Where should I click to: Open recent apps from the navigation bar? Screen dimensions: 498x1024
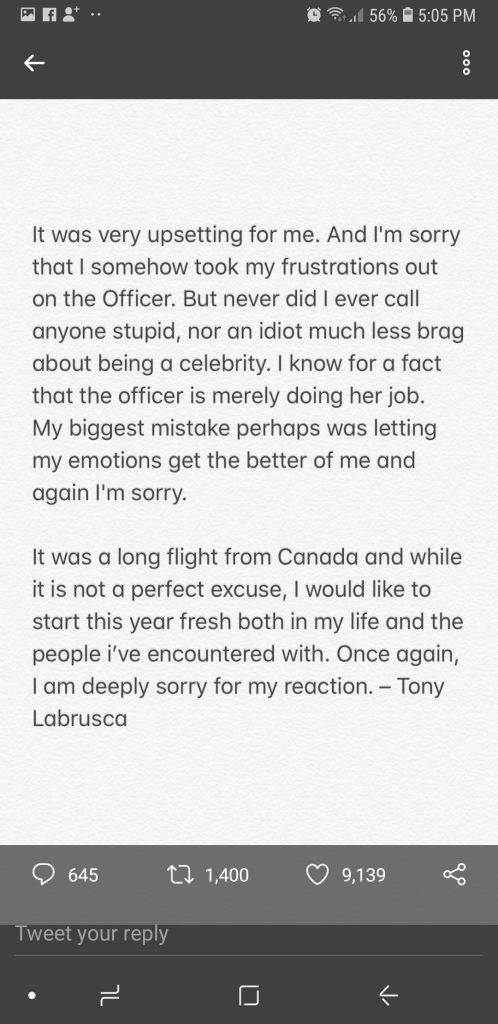tap(108, 995)
